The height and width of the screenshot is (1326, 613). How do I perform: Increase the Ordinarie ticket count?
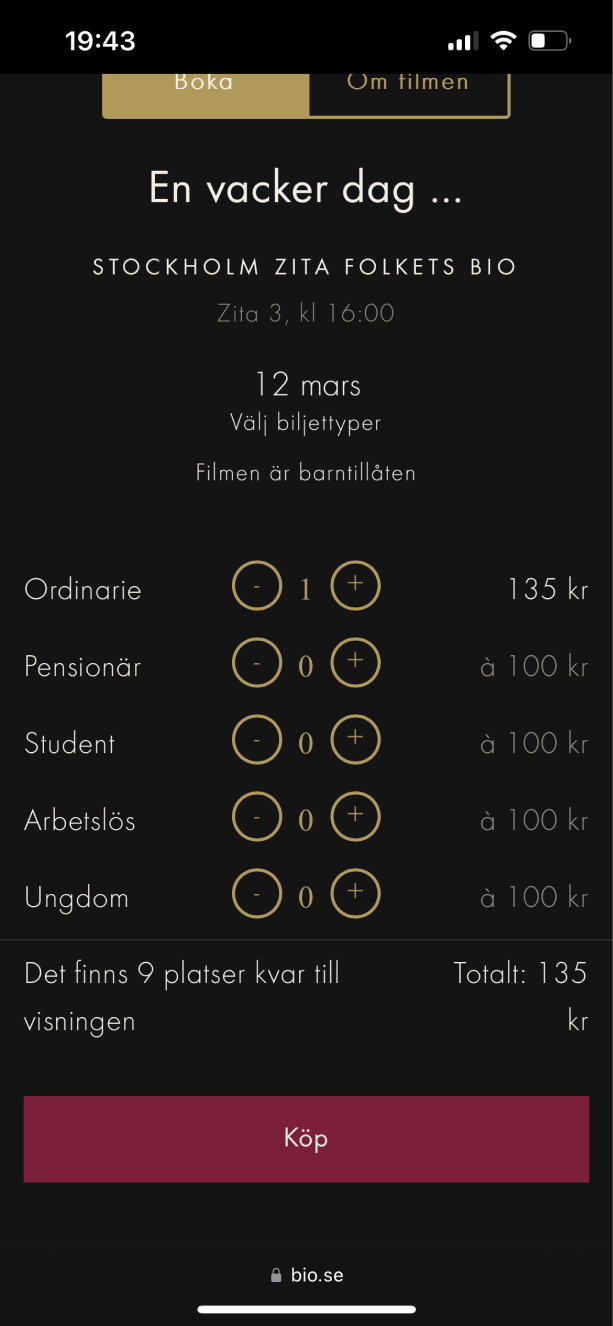point(355,586)
